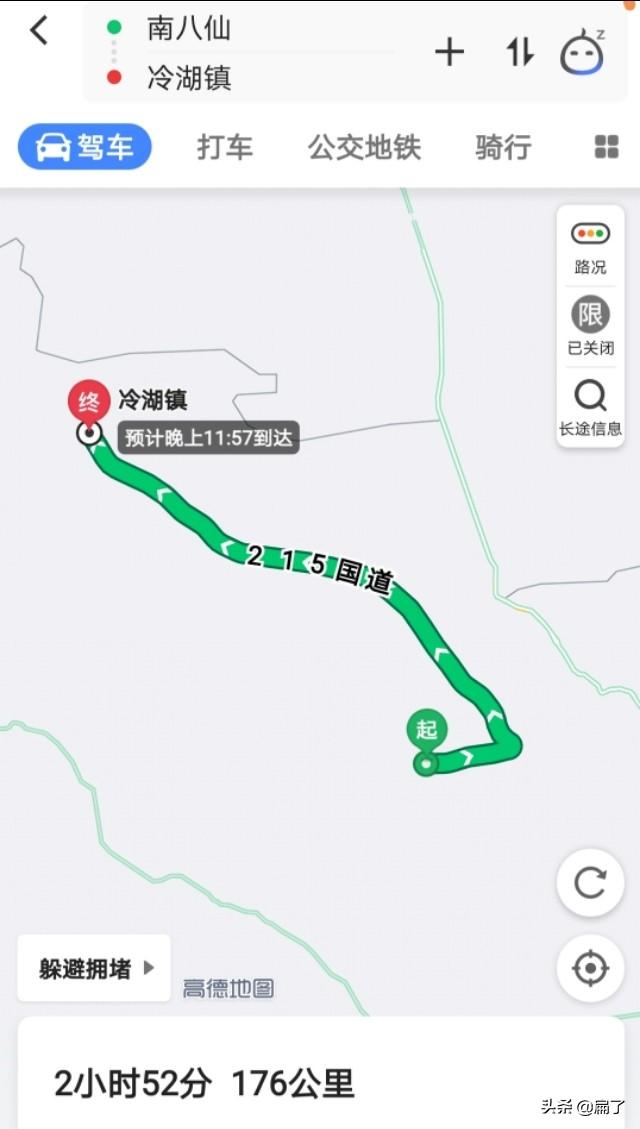Viewport: 640px width, 1129px height.
Task: Switch to the 公交地铁 transit tab
Action: point(364,148)
